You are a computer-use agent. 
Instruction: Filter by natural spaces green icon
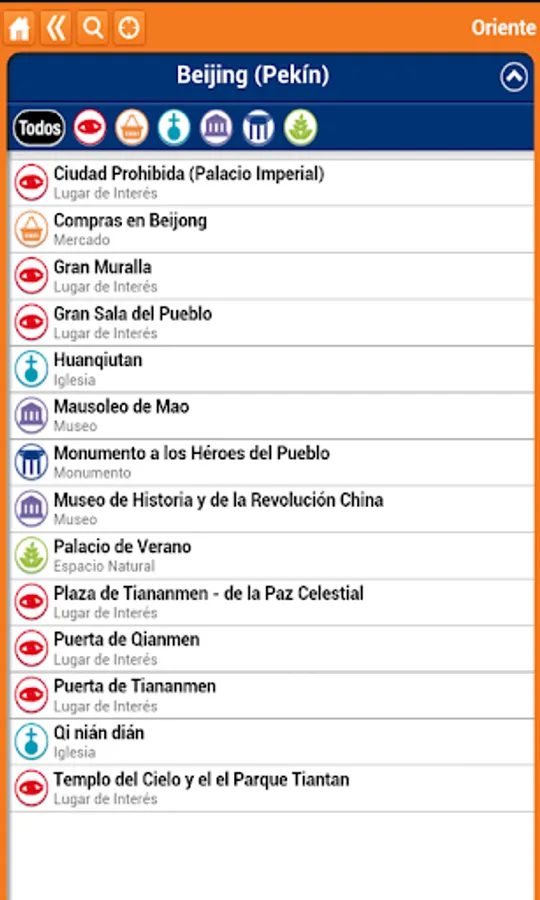[300, 127]
